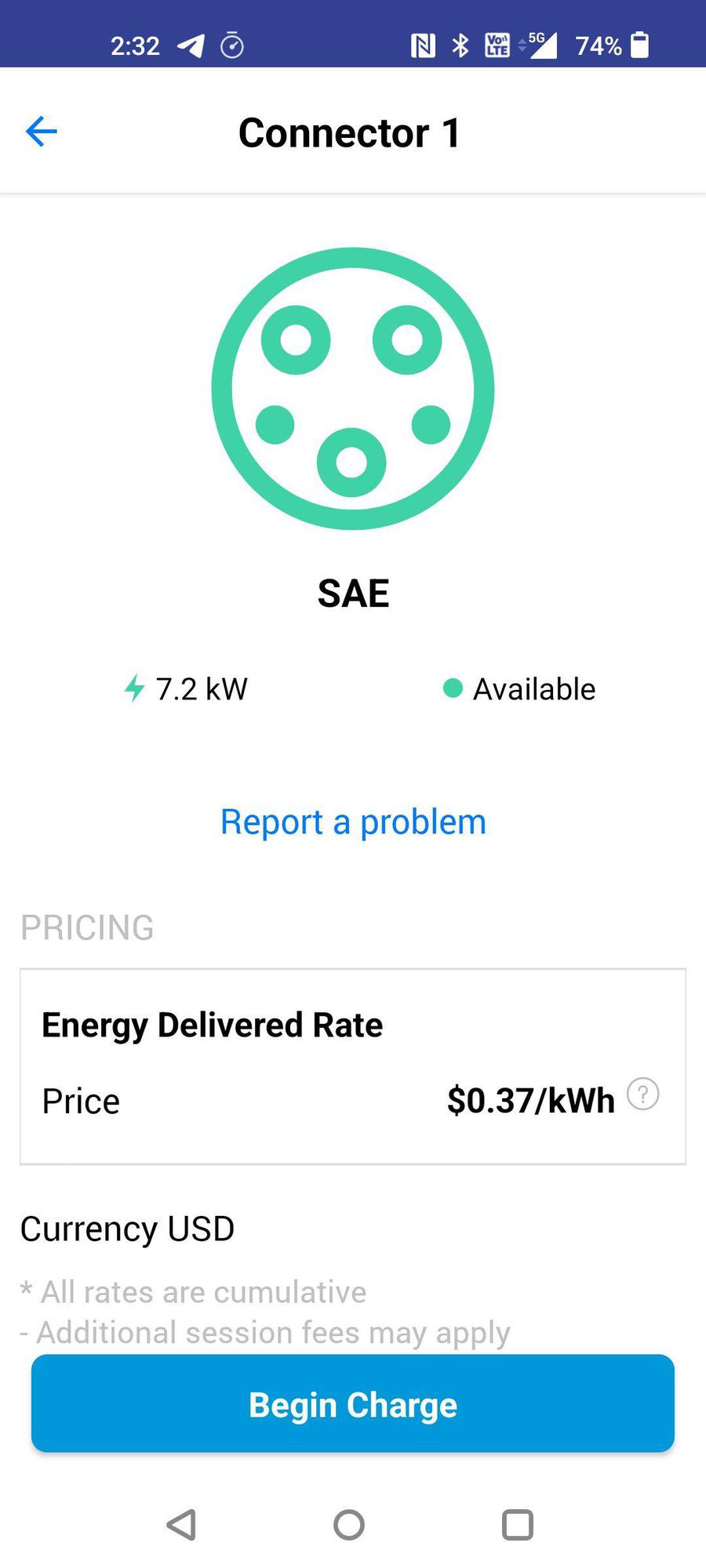706x1568 pixels.
Task: Tap the price info question mark icon
Action: (643, 1094)
